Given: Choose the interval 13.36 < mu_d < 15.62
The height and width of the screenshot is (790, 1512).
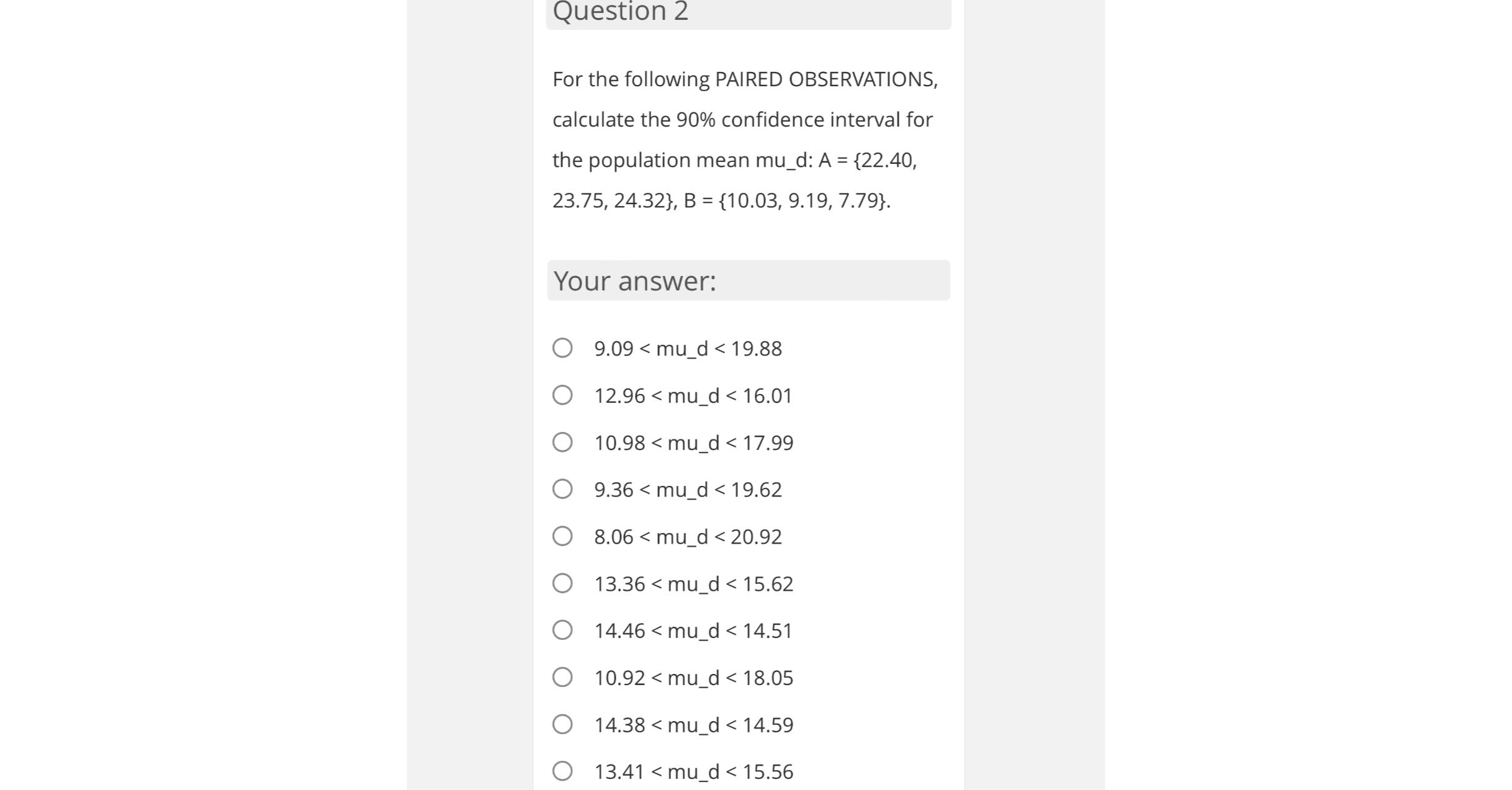Looking at the screenshot, I should (x=562, y=583).
